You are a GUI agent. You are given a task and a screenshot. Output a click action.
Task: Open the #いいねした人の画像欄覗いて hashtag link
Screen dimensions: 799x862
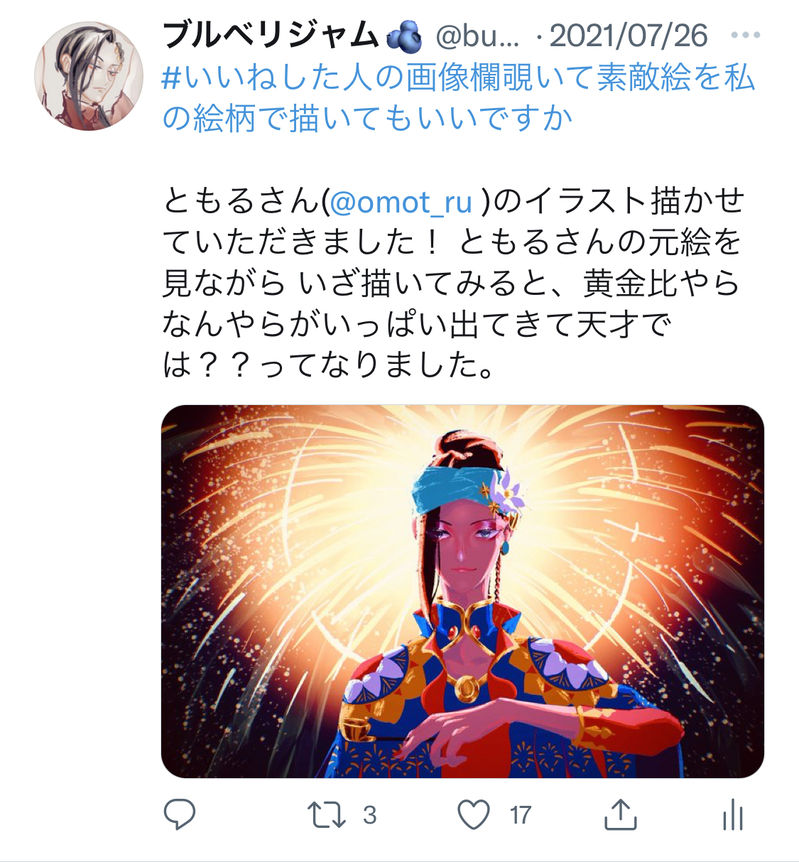tap(458, 97)
